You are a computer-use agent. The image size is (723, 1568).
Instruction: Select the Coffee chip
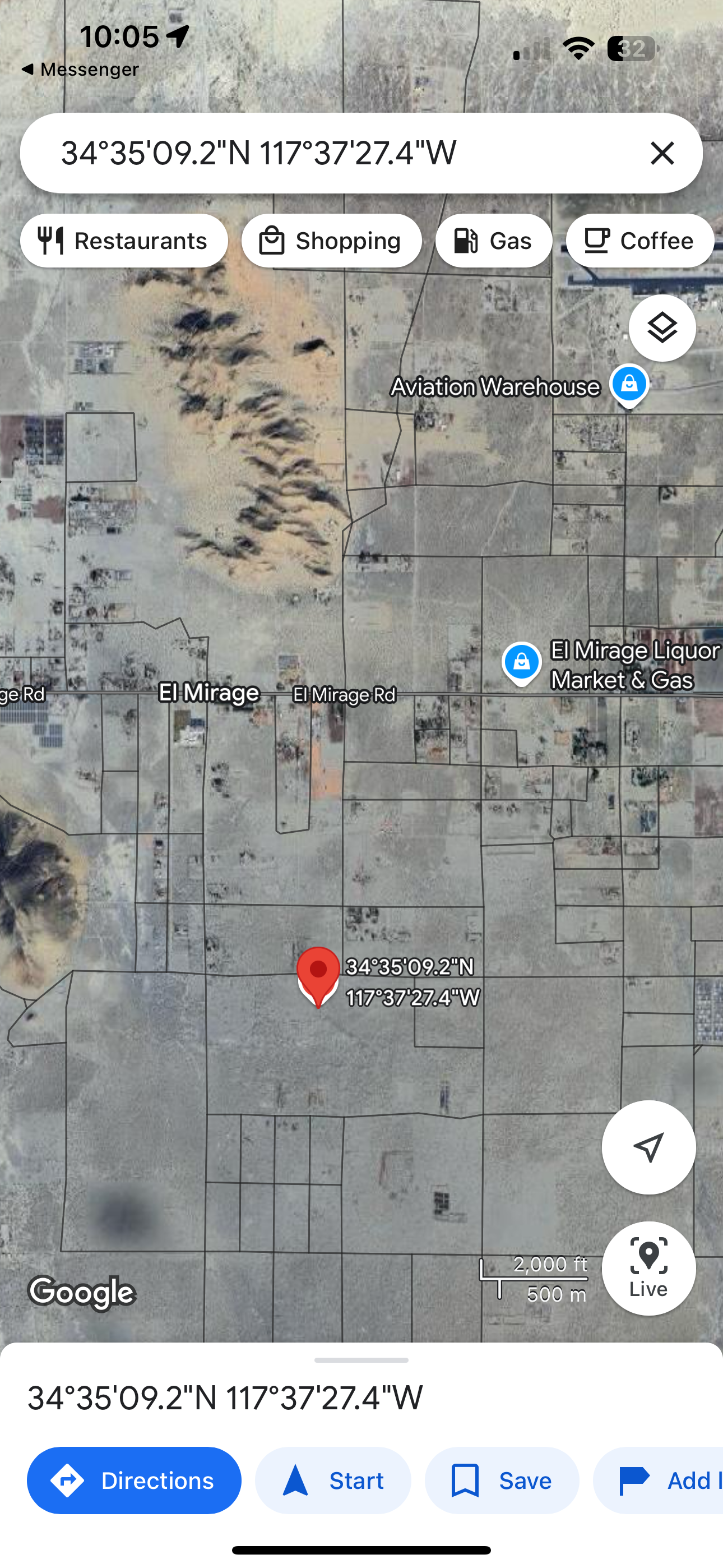click(x=639, y=241)
